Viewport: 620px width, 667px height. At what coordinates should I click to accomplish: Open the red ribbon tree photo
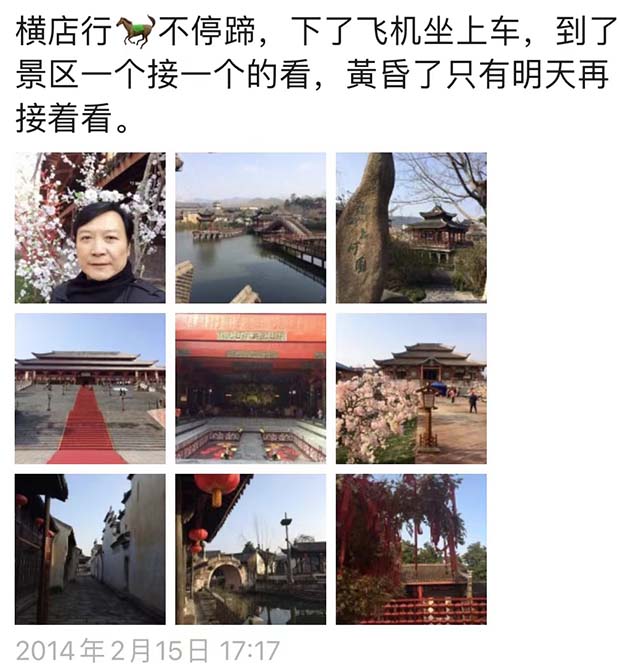[411, 549]
